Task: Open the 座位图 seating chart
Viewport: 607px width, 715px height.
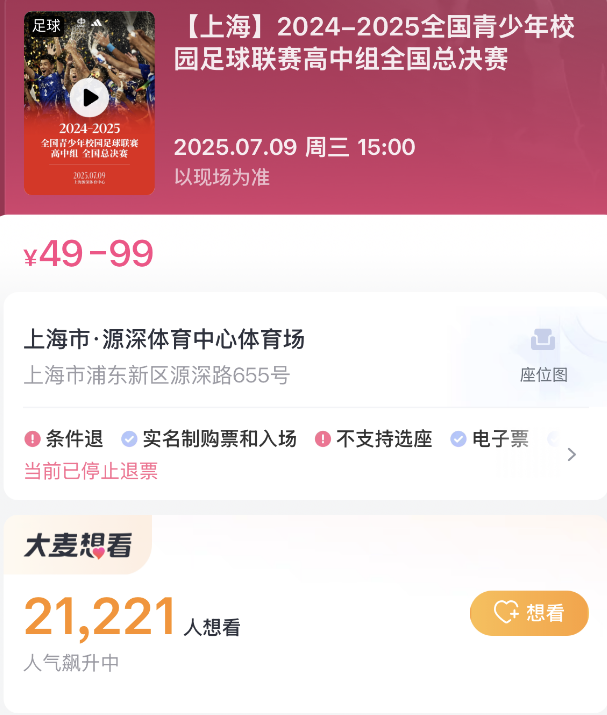Action: [543, 357]
